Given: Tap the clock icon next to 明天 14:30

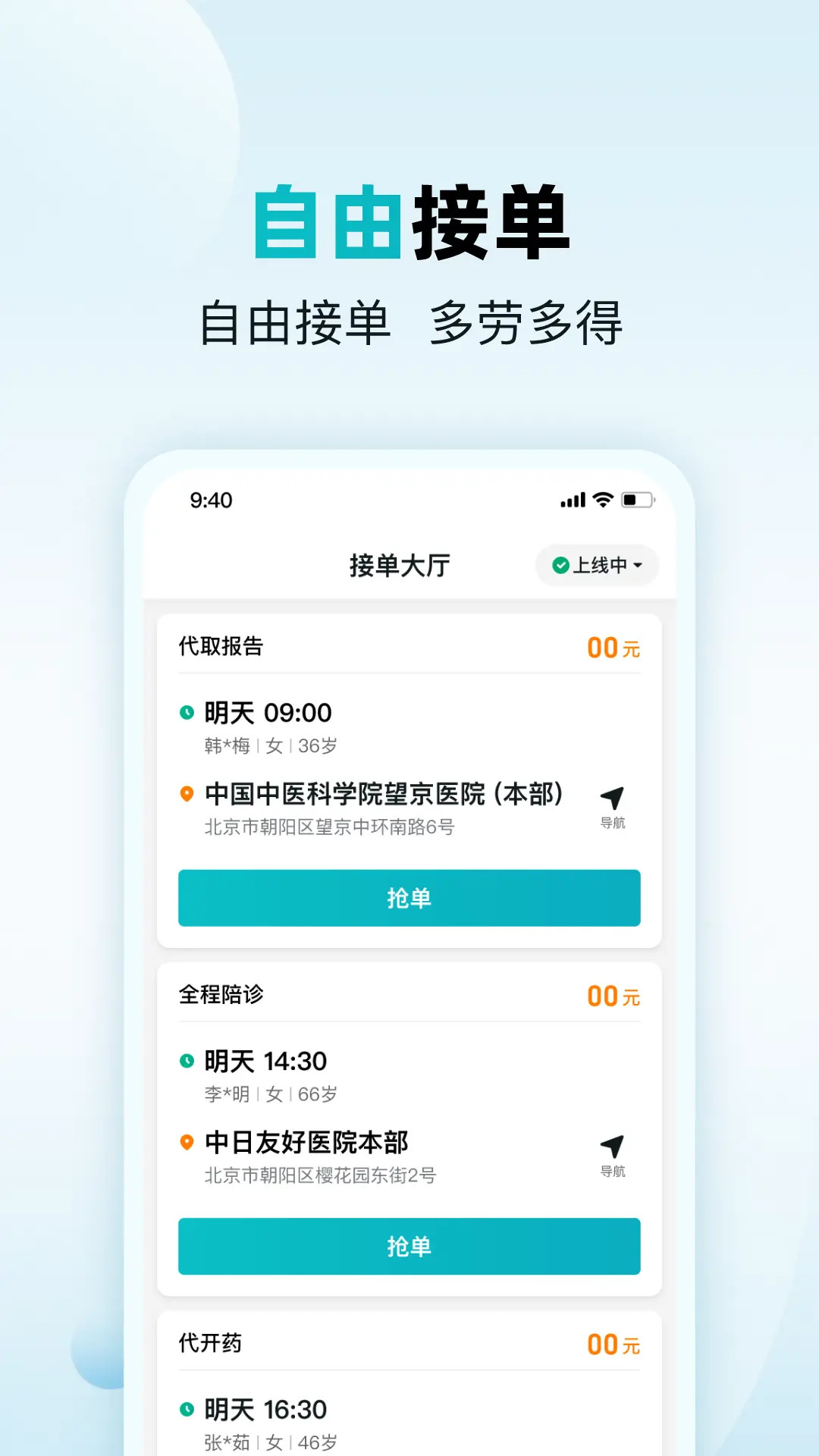Looking at the screenshot, I should pos(186,1061).
